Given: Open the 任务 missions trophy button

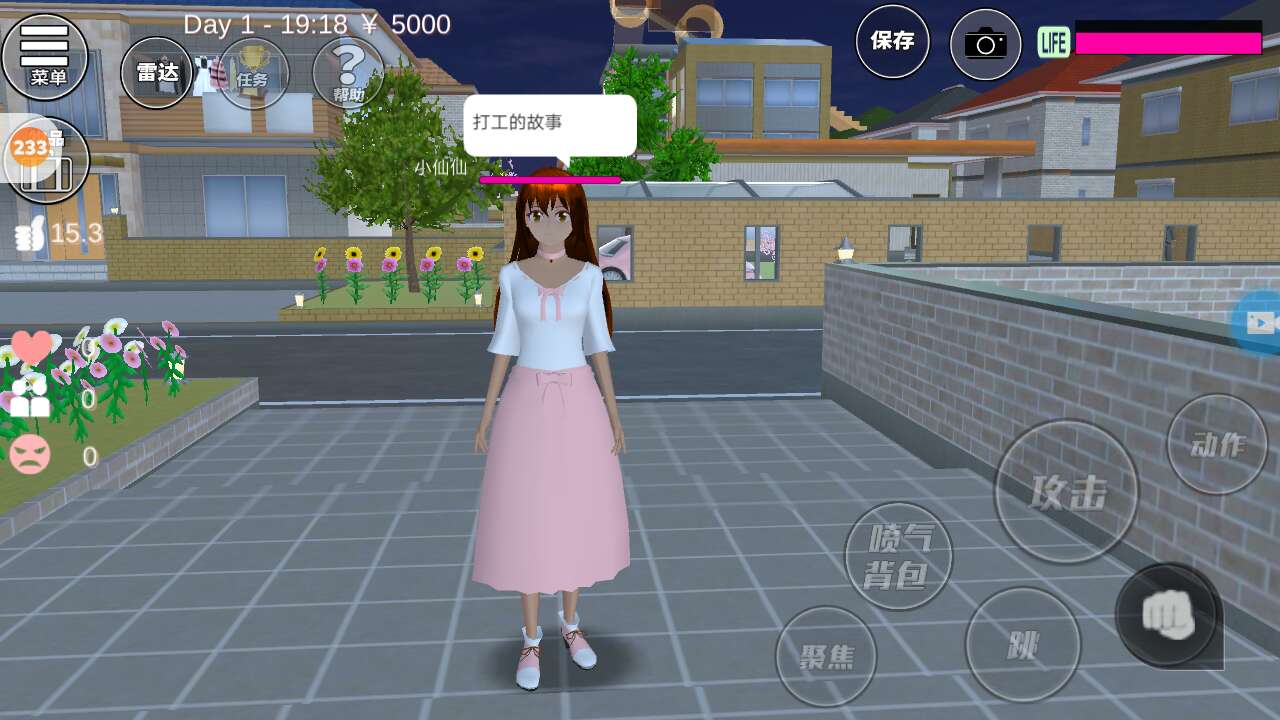Looking at the screenshot, I should (x=253, y=73).
